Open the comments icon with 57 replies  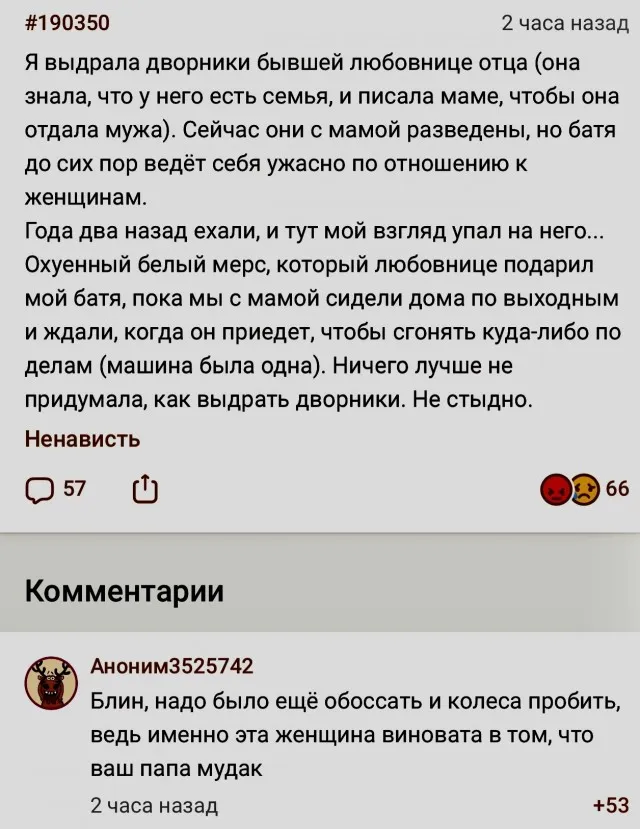pyautogui.click(x=41, y=489)
